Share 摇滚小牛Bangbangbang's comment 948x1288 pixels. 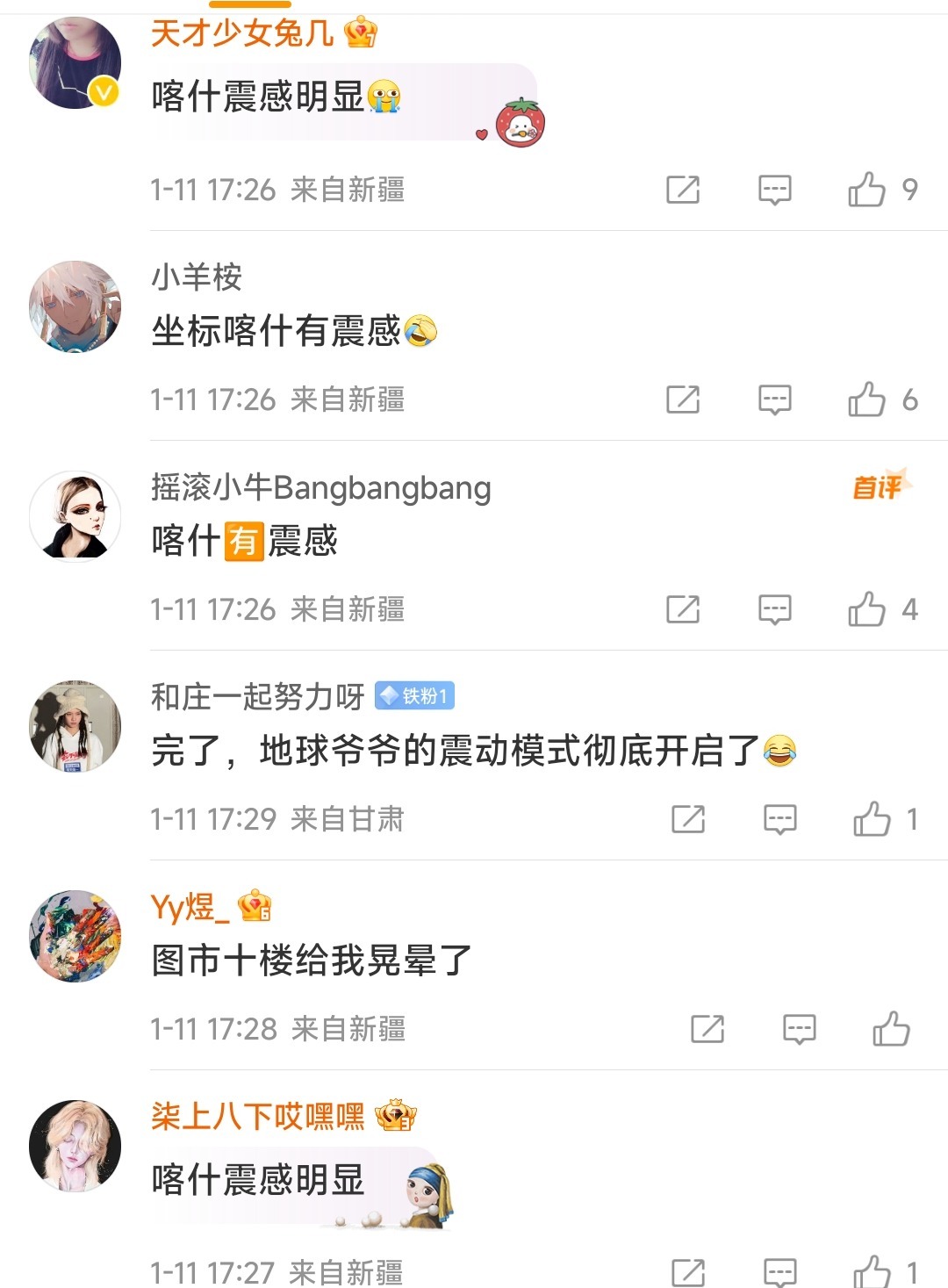(x=683, y=609)
